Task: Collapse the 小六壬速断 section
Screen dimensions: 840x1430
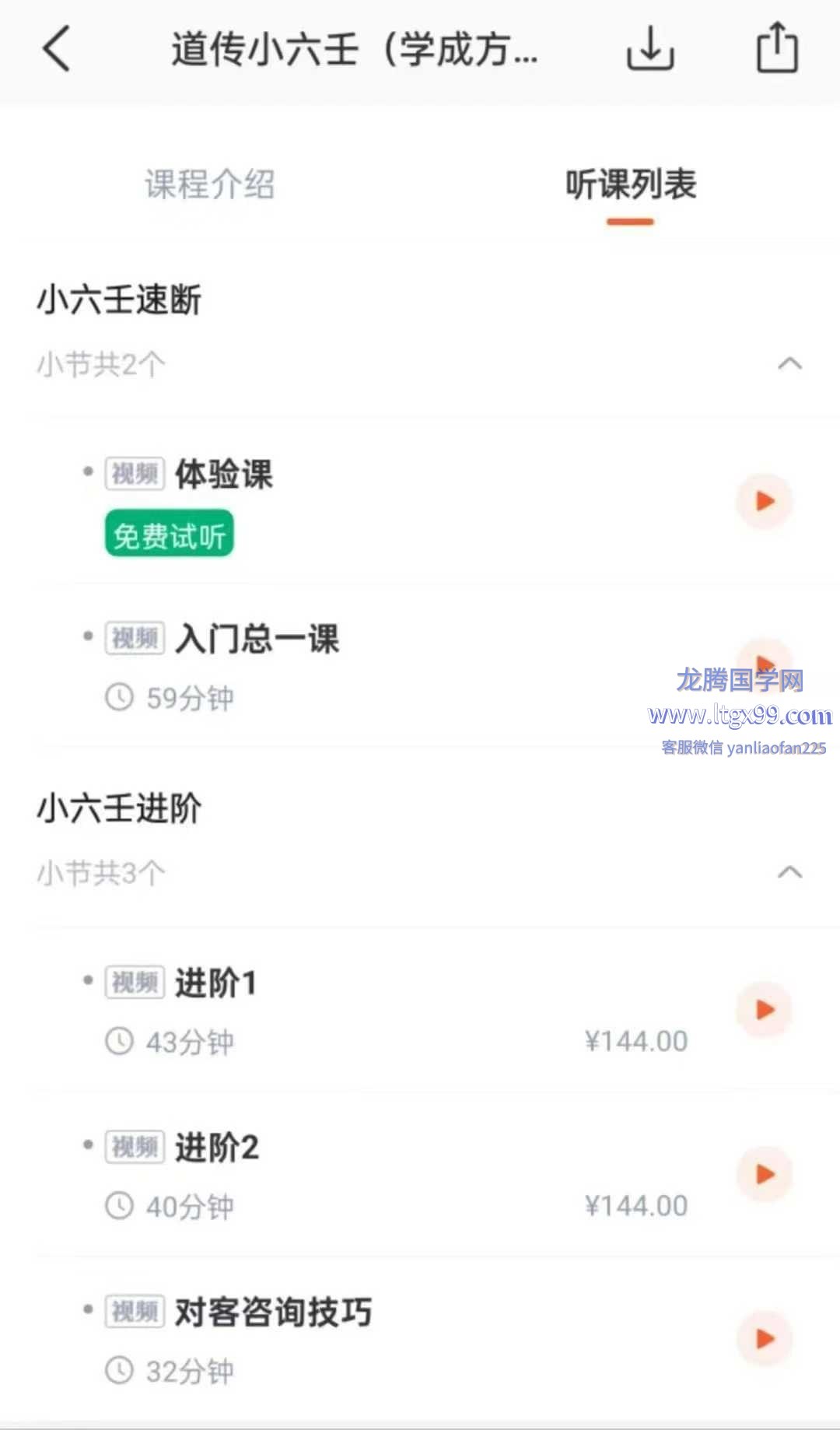Action: 789,363
